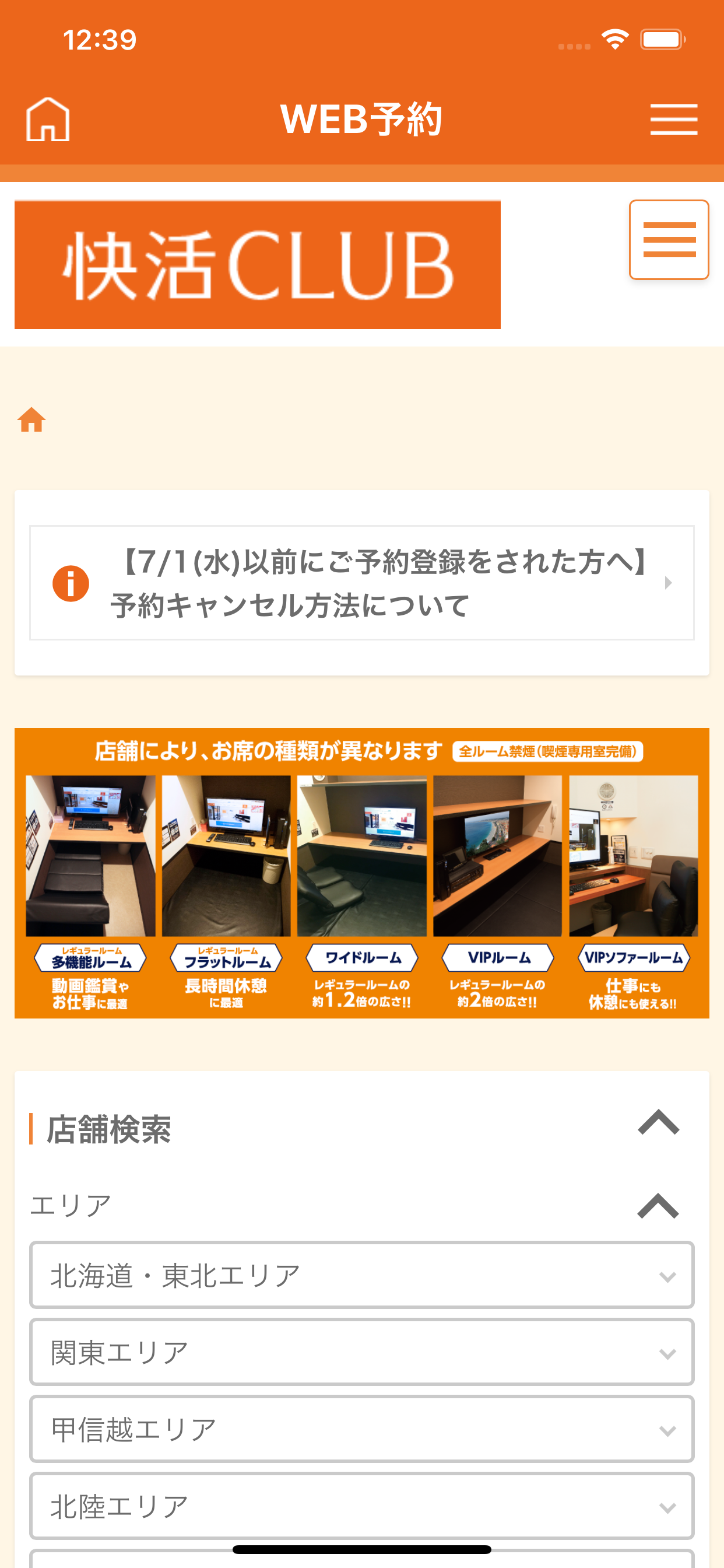Tap the battery indicator in the status bar
724x1568 pixels.
(x=663, y=40)
